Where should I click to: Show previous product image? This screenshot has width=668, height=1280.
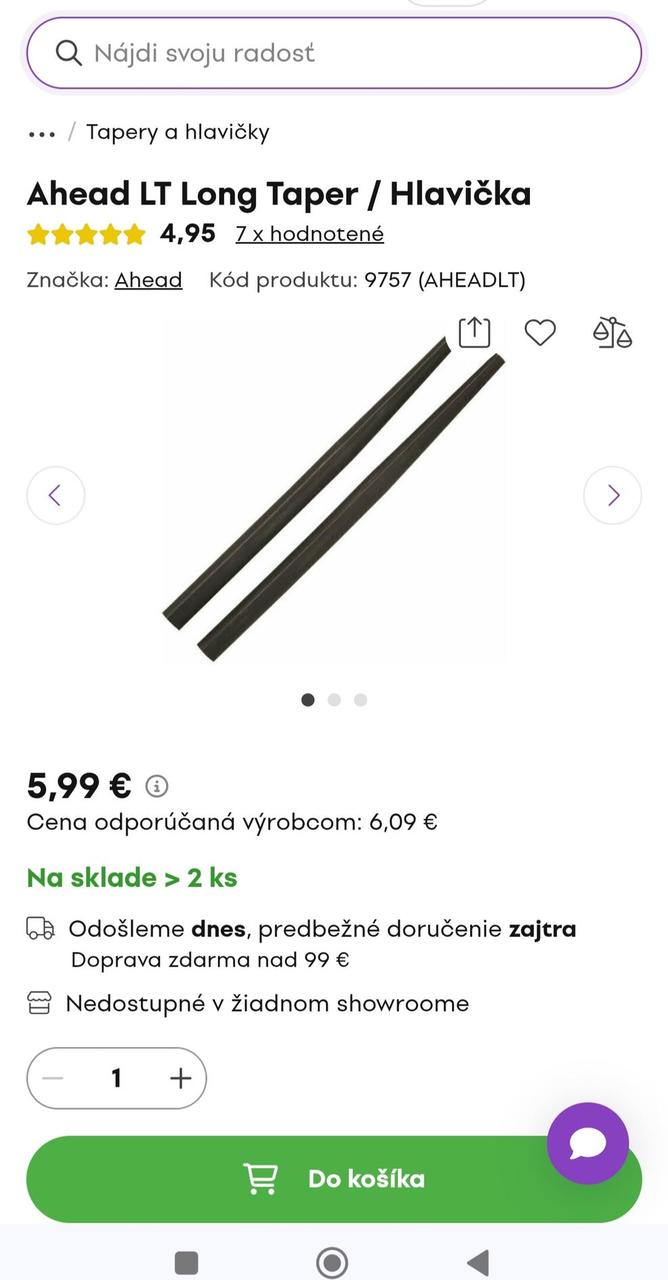[x=56, y=495]
